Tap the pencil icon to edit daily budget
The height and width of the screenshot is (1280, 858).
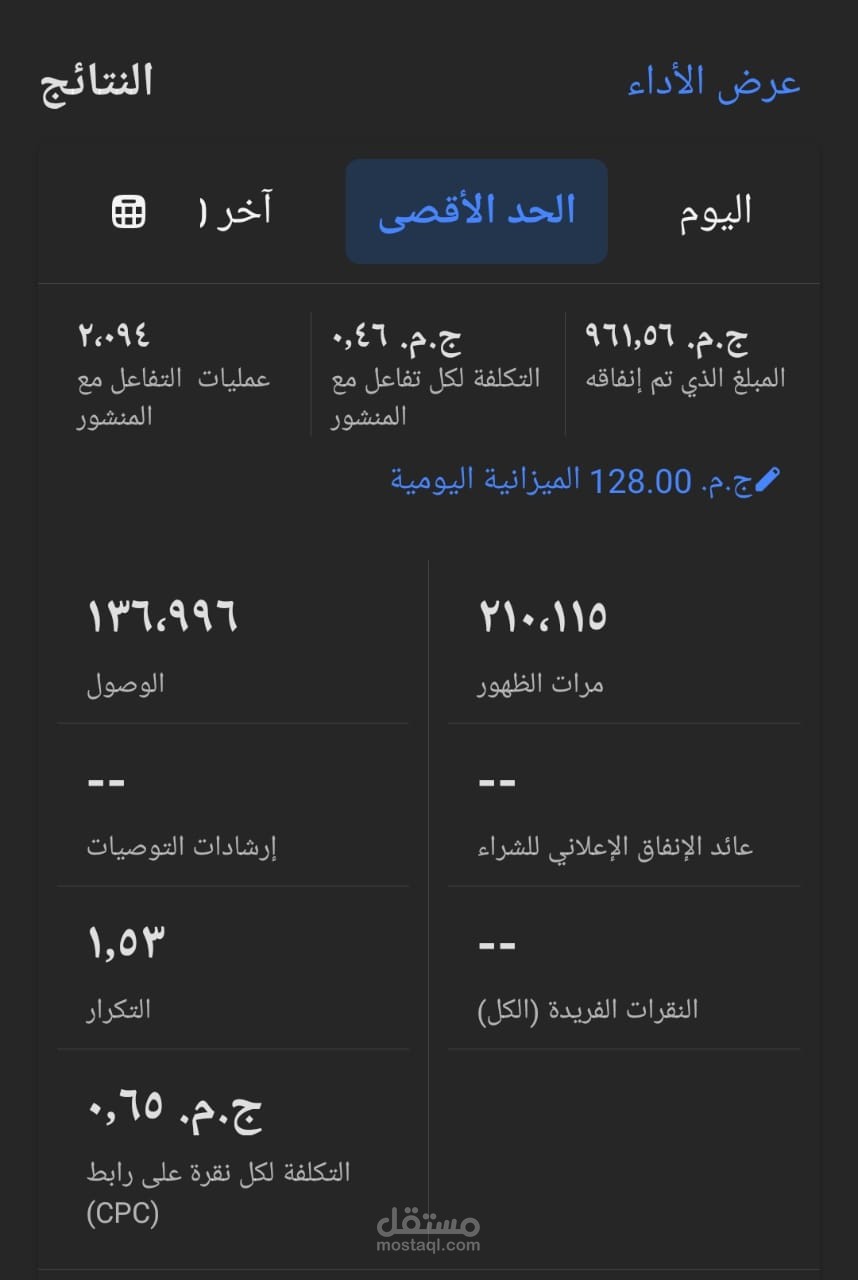pos(766,480)
